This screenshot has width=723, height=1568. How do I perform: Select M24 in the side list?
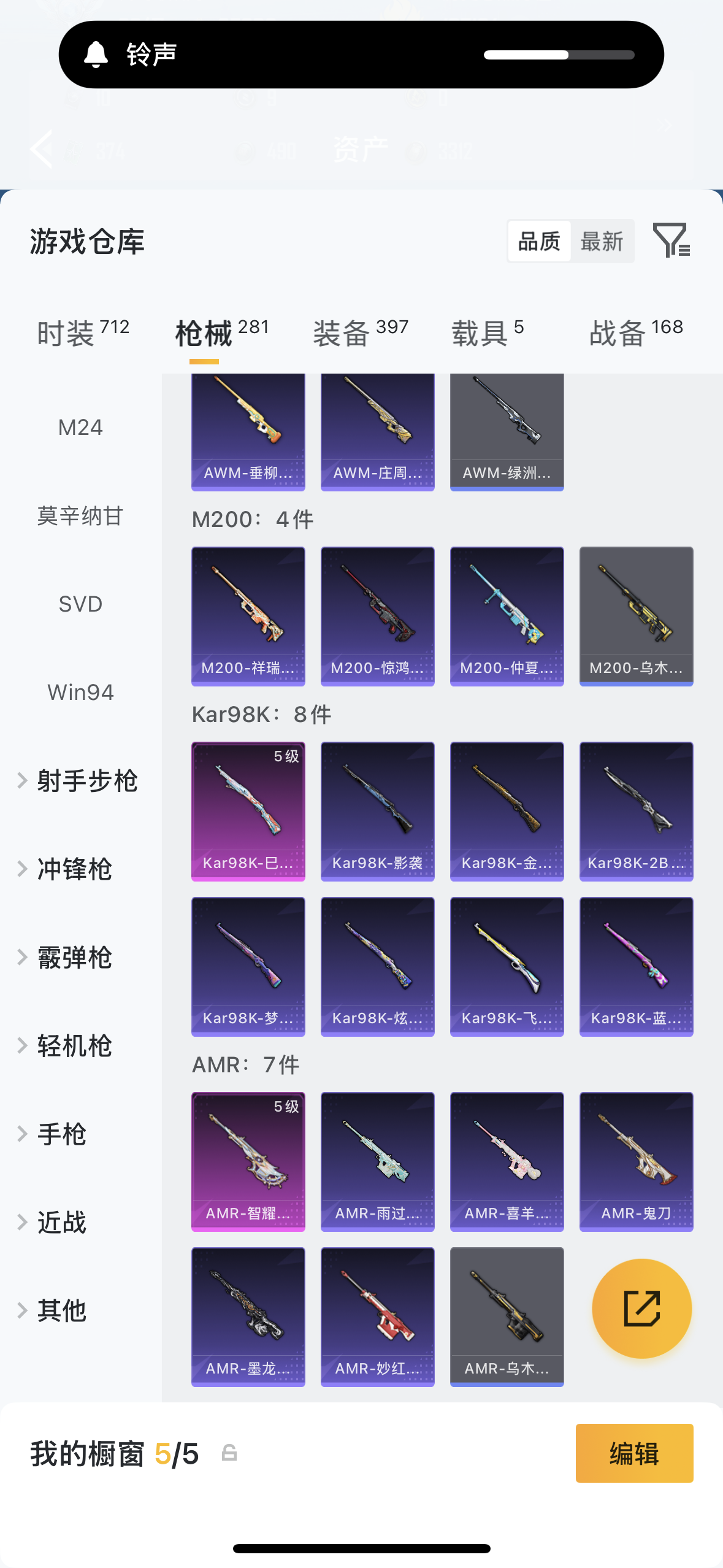coord(80,428)
